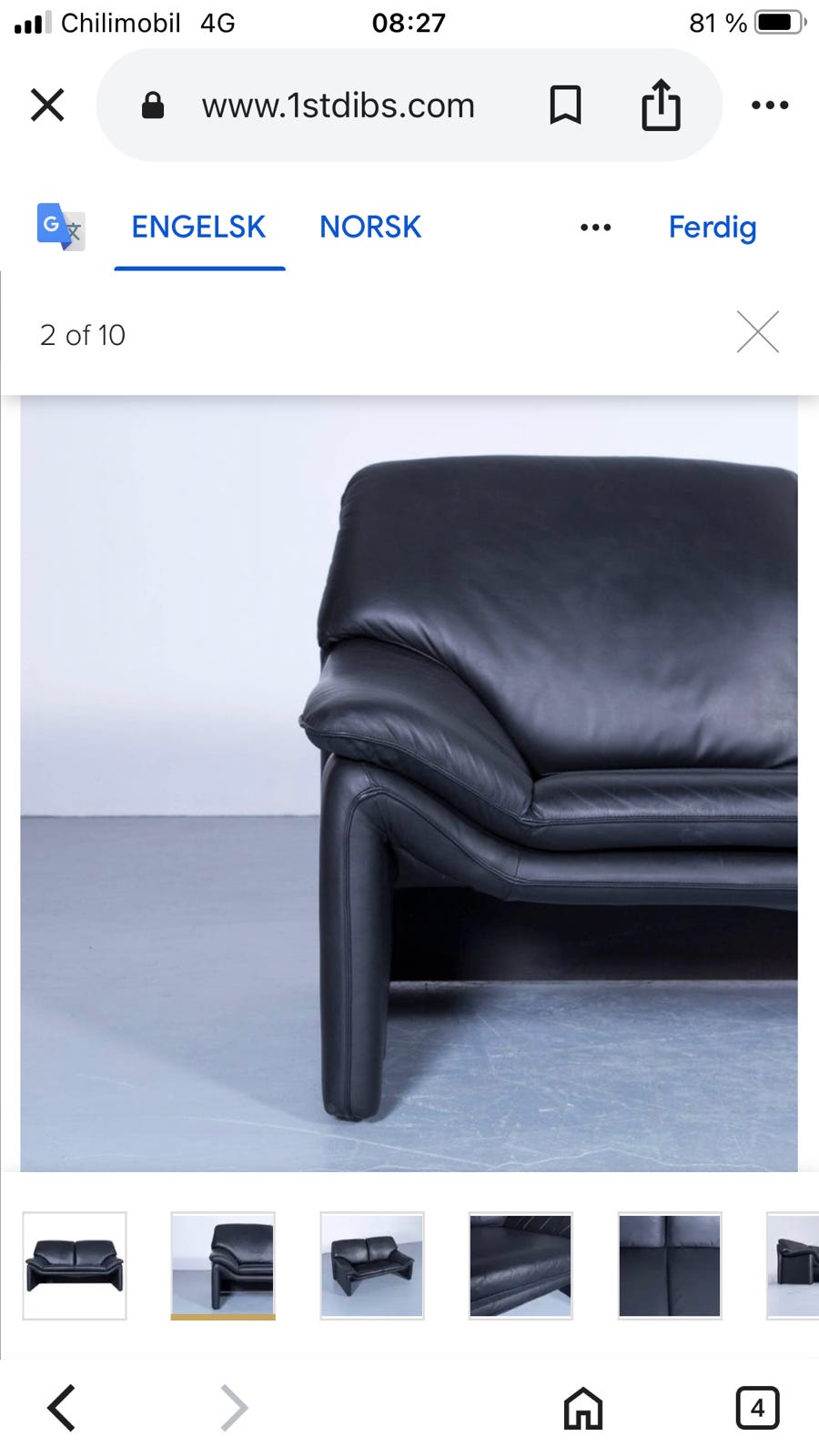View third thumbnail of angled sofa

[372, 1265]
